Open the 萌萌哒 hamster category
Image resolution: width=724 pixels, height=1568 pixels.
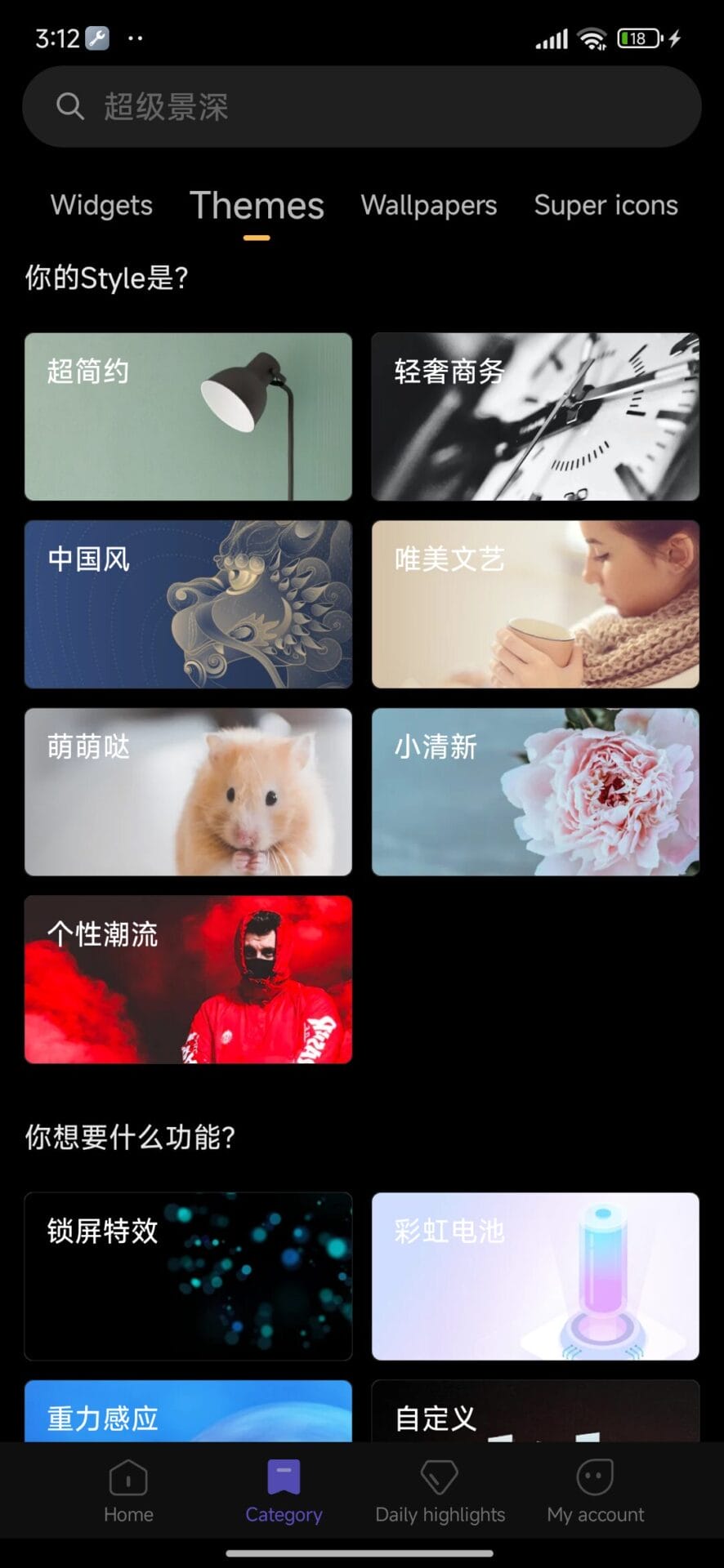click(x=188, y=792)
